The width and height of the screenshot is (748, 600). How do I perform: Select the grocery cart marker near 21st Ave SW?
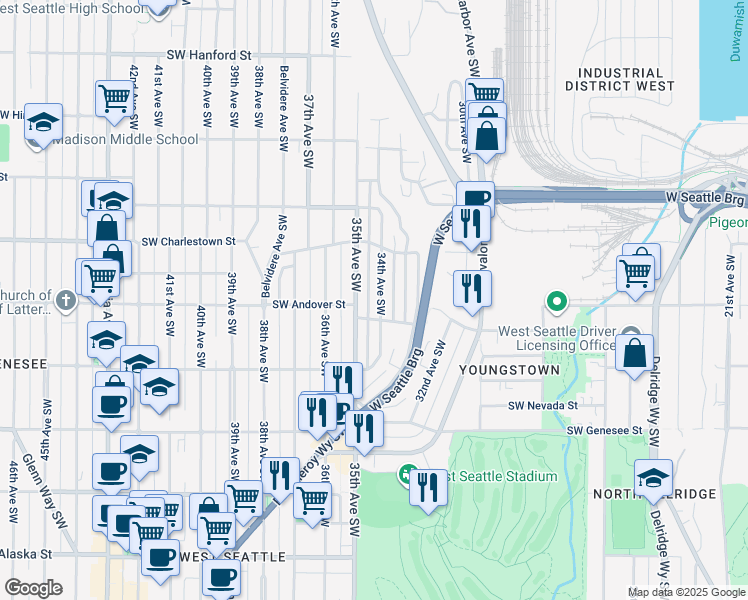click(636, 275)
